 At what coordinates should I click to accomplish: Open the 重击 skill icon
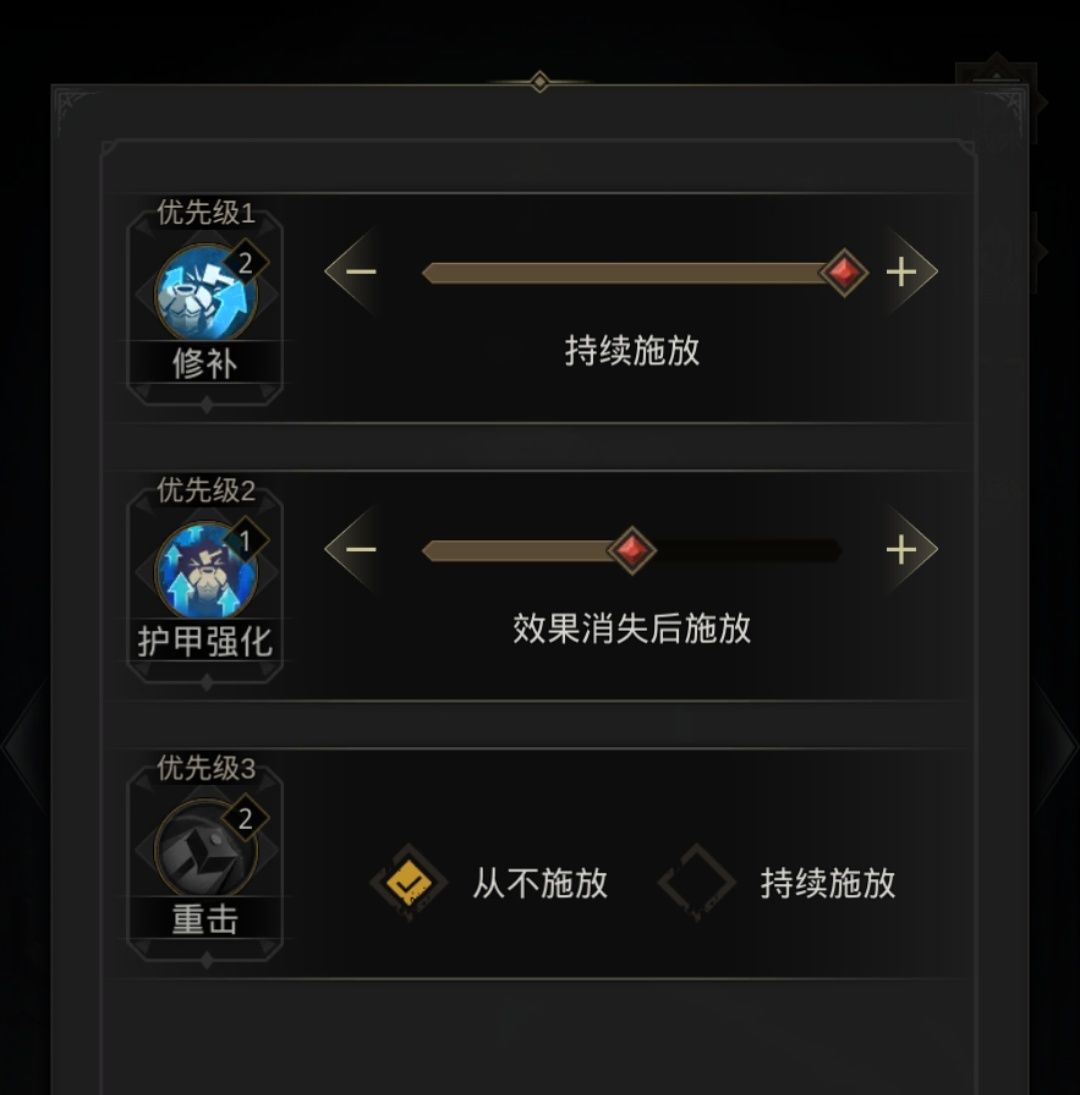tap(205, 850)
